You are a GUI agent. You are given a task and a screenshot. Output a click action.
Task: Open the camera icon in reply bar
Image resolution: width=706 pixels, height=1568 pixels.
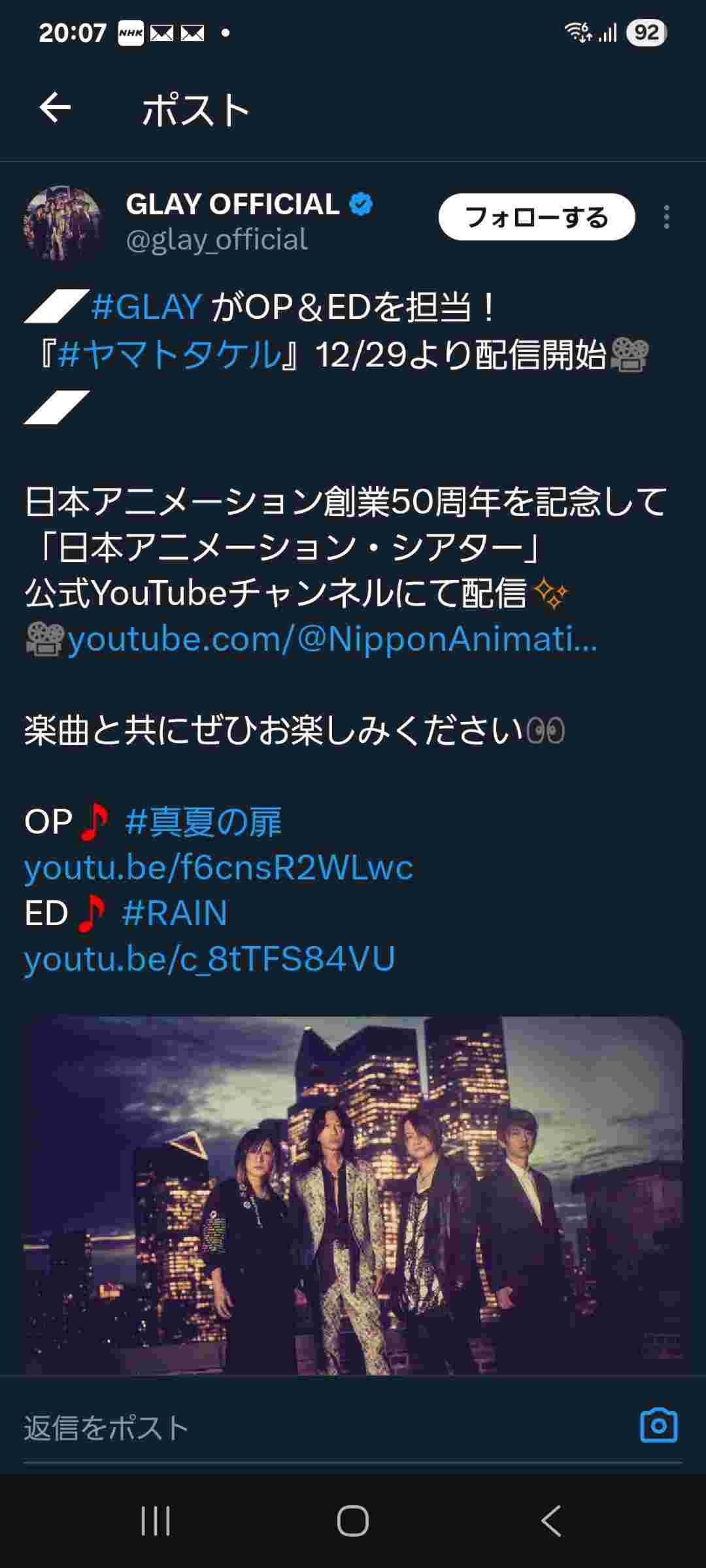[x=658, y=1426]
